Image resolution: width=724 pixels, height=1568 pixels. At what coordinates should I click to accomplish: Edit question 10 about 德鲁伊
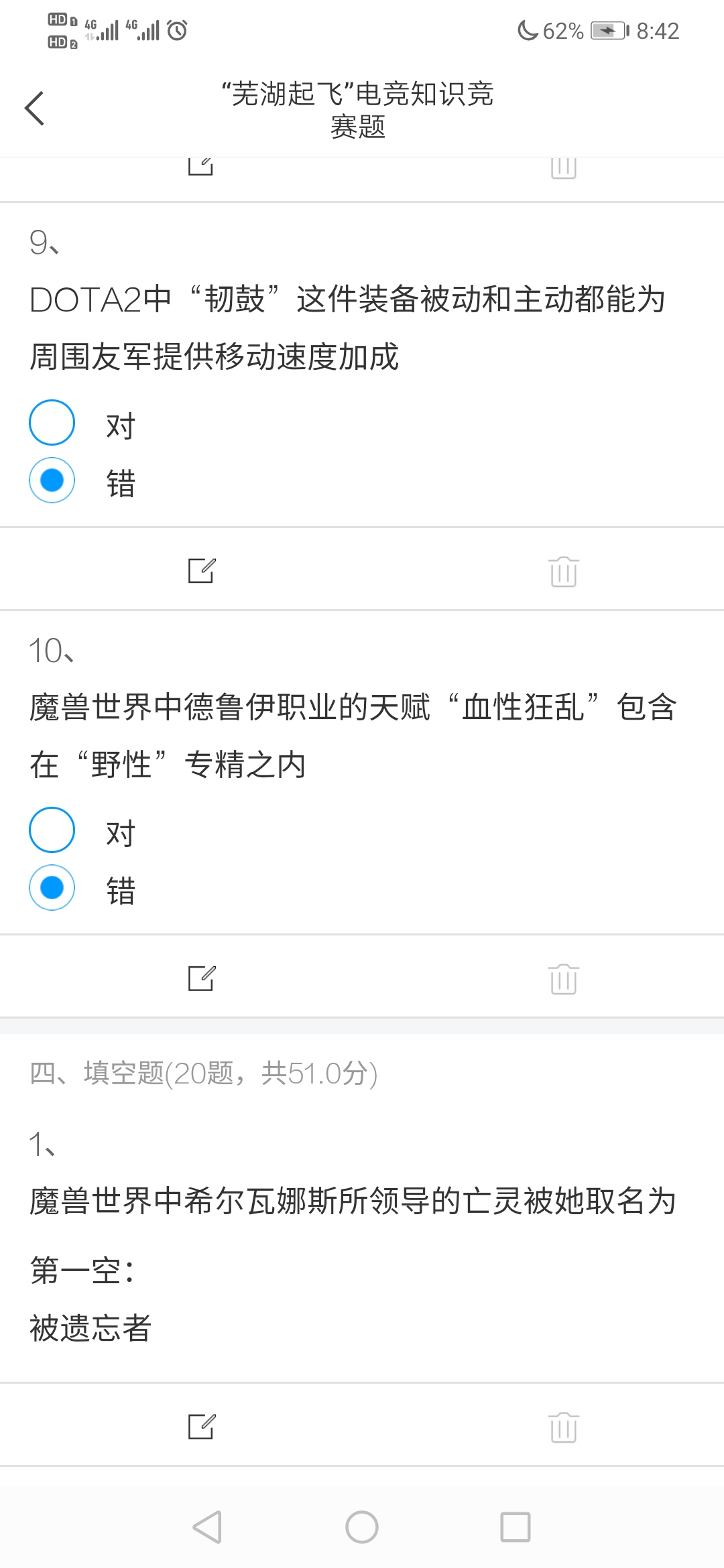[201, 978]
